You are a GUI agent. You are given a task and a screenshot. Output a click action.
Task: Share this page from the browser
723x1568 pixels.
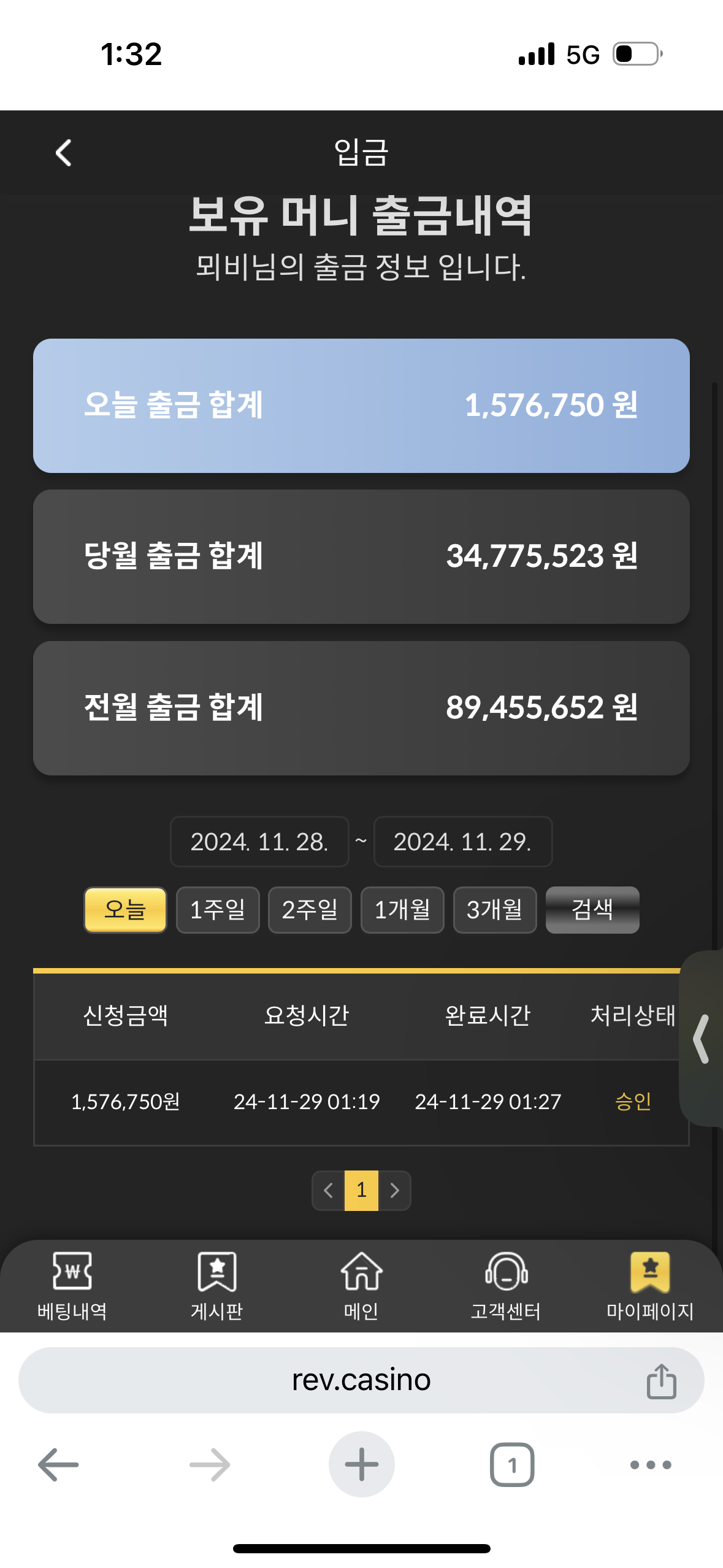coord(661,1381)
